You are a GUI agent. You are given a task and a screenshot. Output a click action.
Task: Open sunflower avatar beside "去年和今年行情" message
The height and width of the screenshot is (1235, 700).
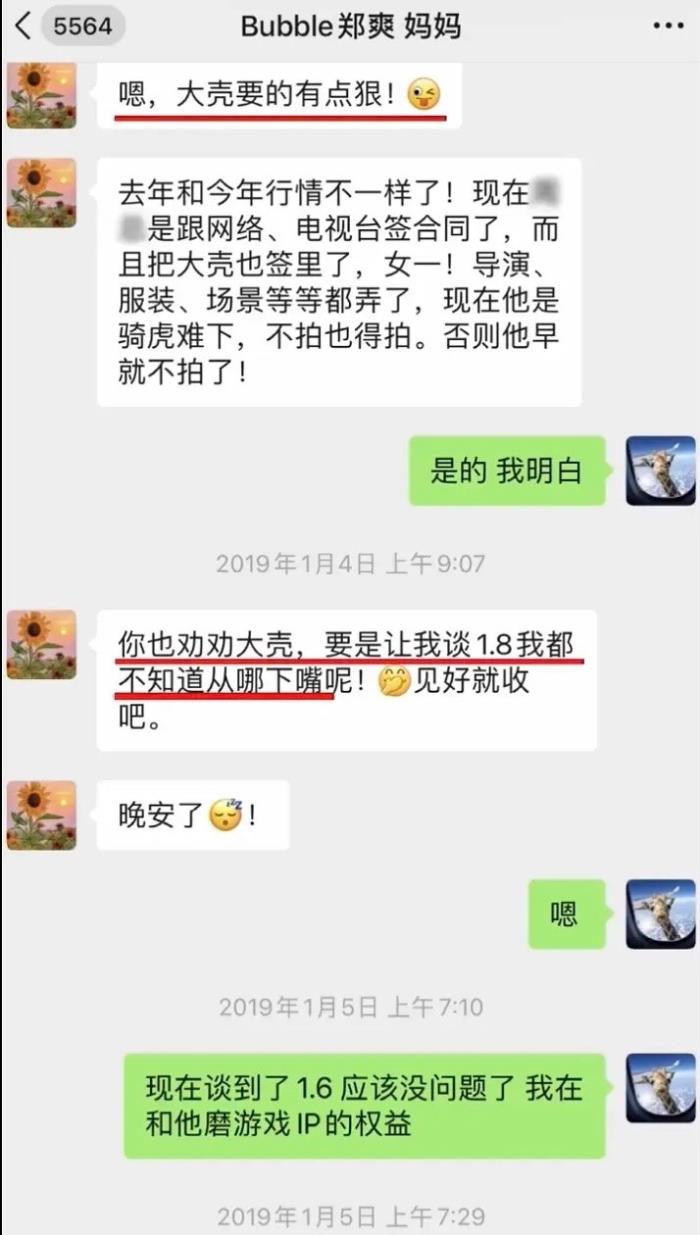click(41, 193)
